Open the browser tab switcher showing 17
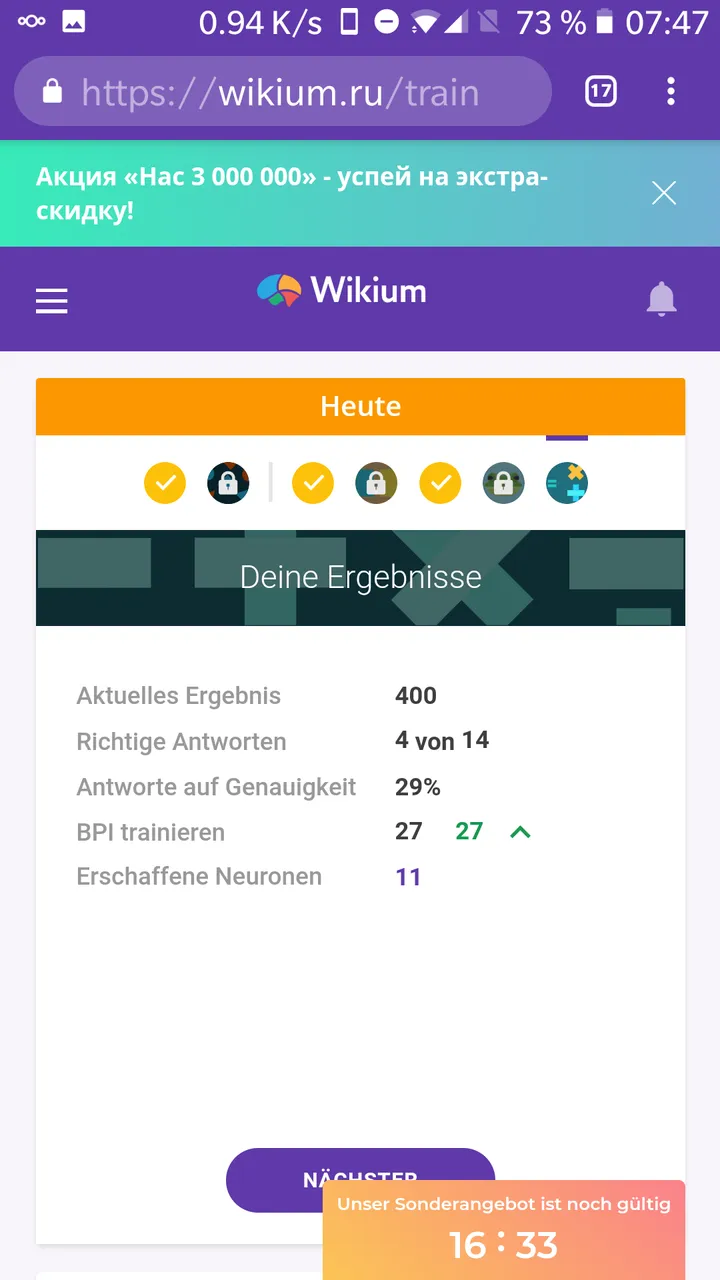This screenshot has height=1280, width=720. click(600, 92)
